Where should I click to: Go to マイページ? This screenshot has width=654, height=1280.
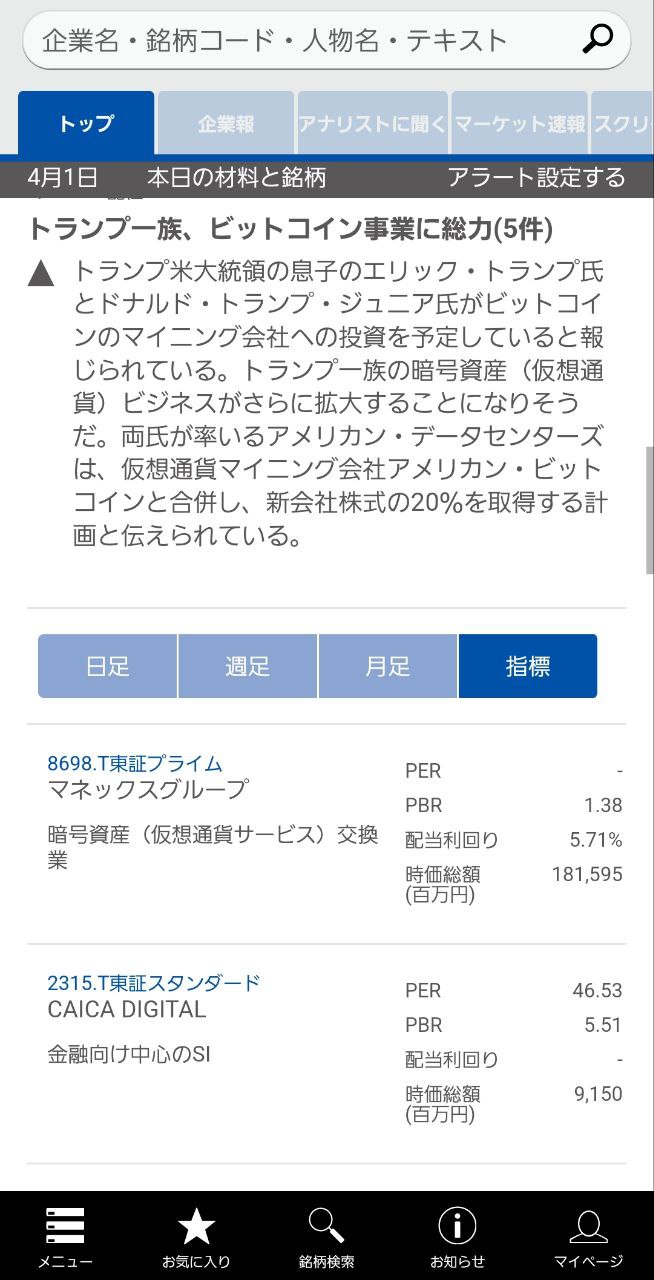click(x=588, y=1236)
